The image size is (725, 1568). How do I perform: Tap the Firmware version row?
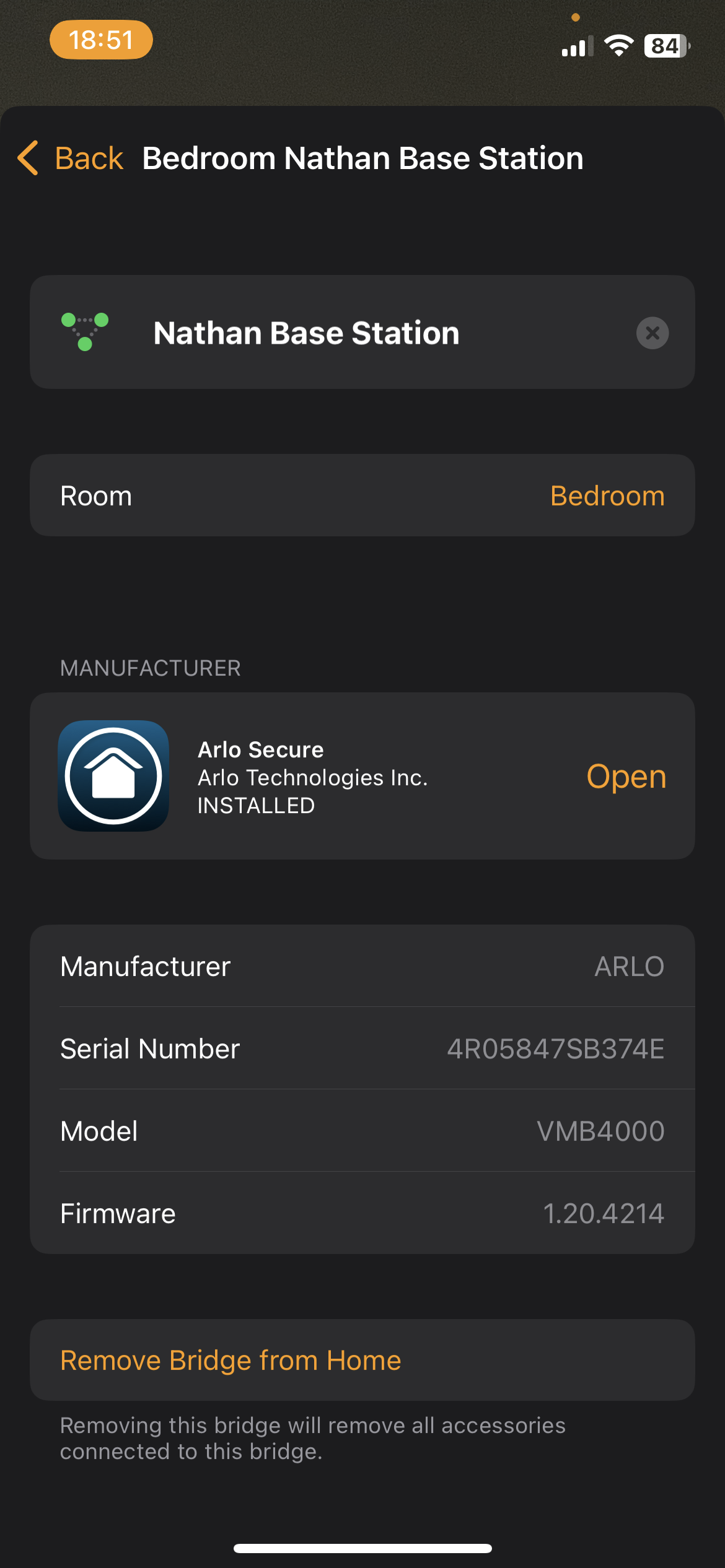(x=362, y=1213)
